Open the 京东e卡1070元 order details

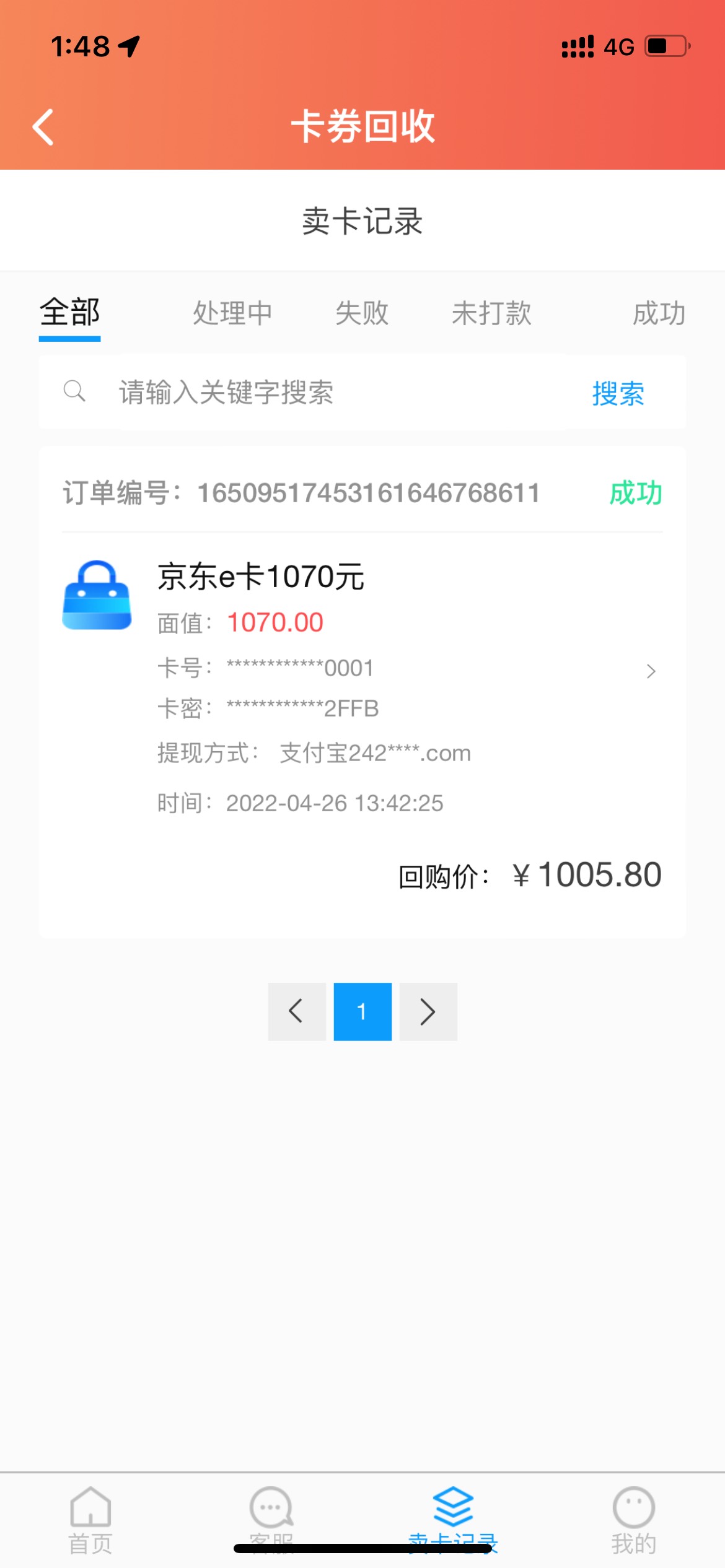click(x=650, y=671)
